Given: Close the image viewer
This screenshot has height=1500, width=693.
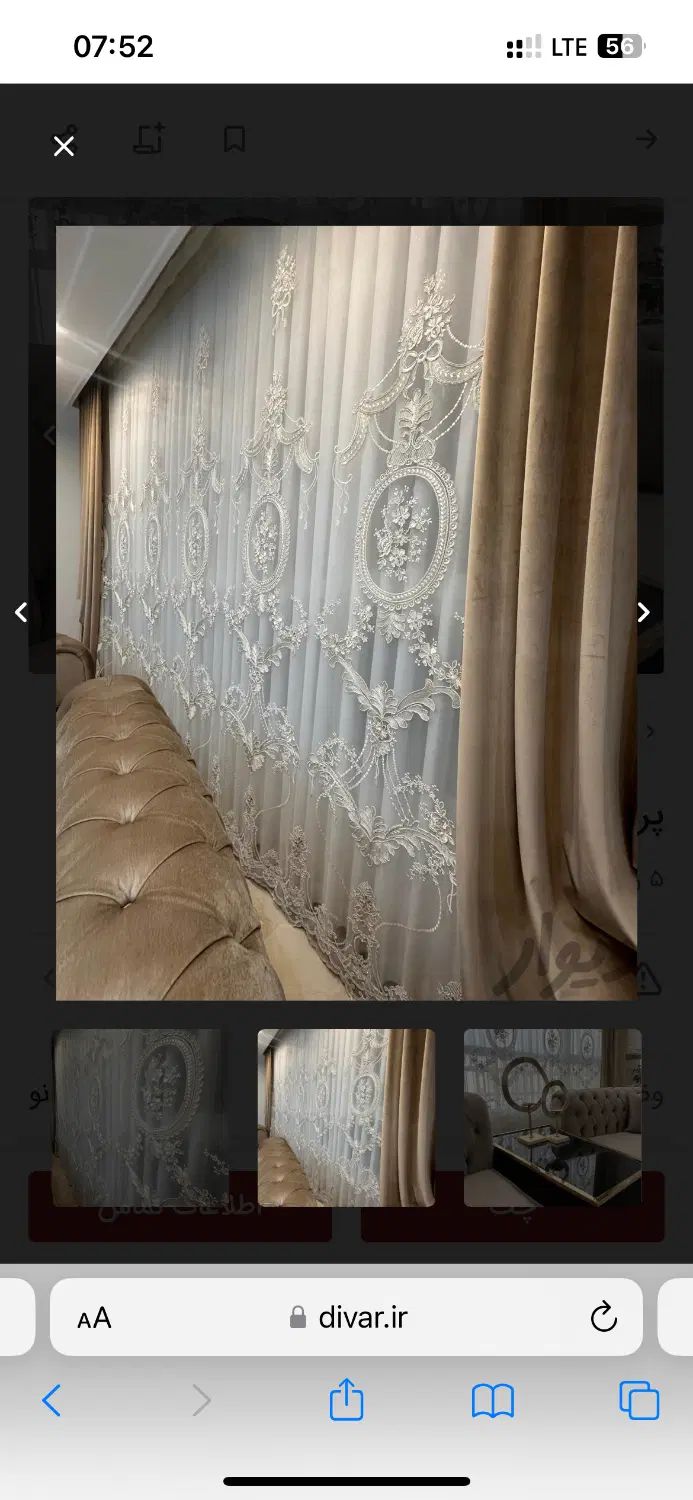Looking at the screenshot, I should 64,147.
